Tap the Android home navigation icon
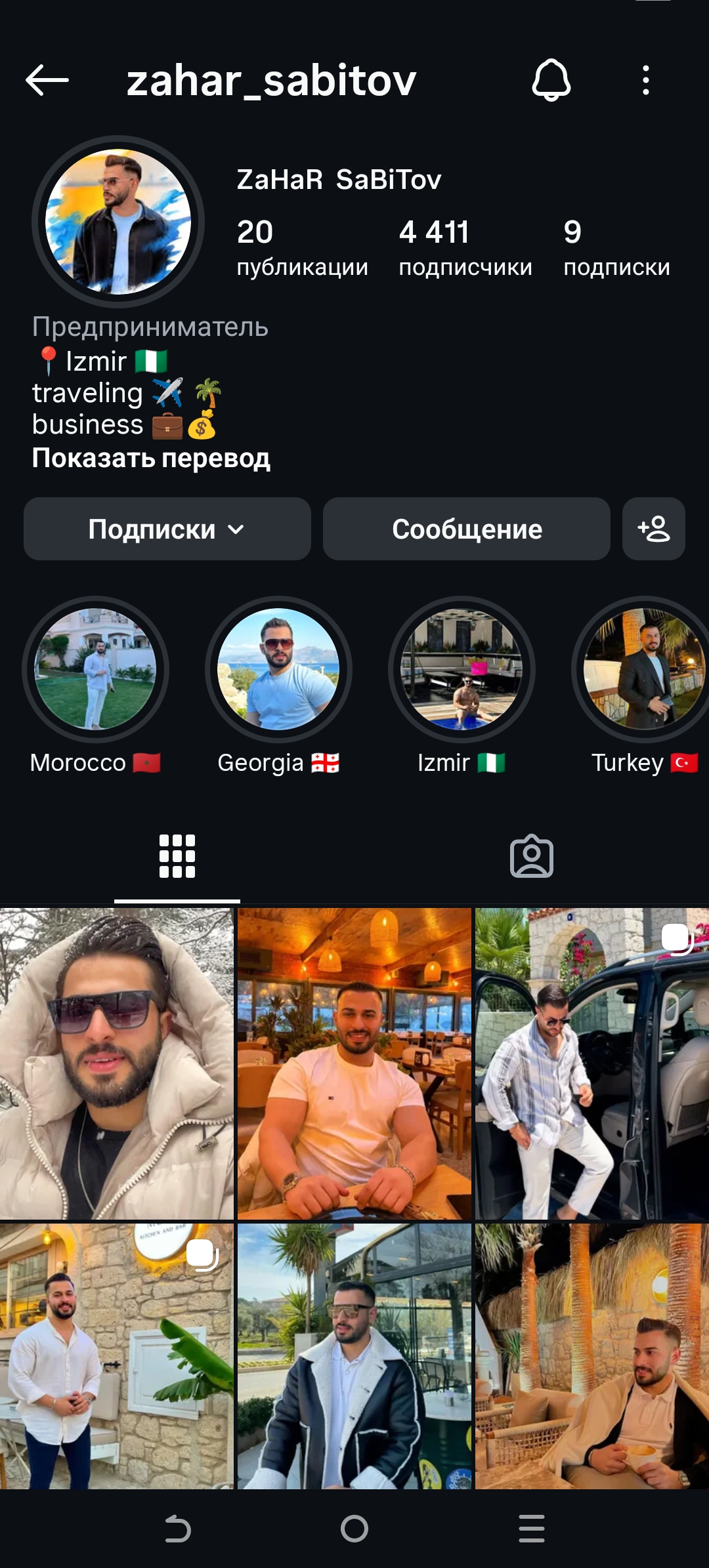 354,1529
